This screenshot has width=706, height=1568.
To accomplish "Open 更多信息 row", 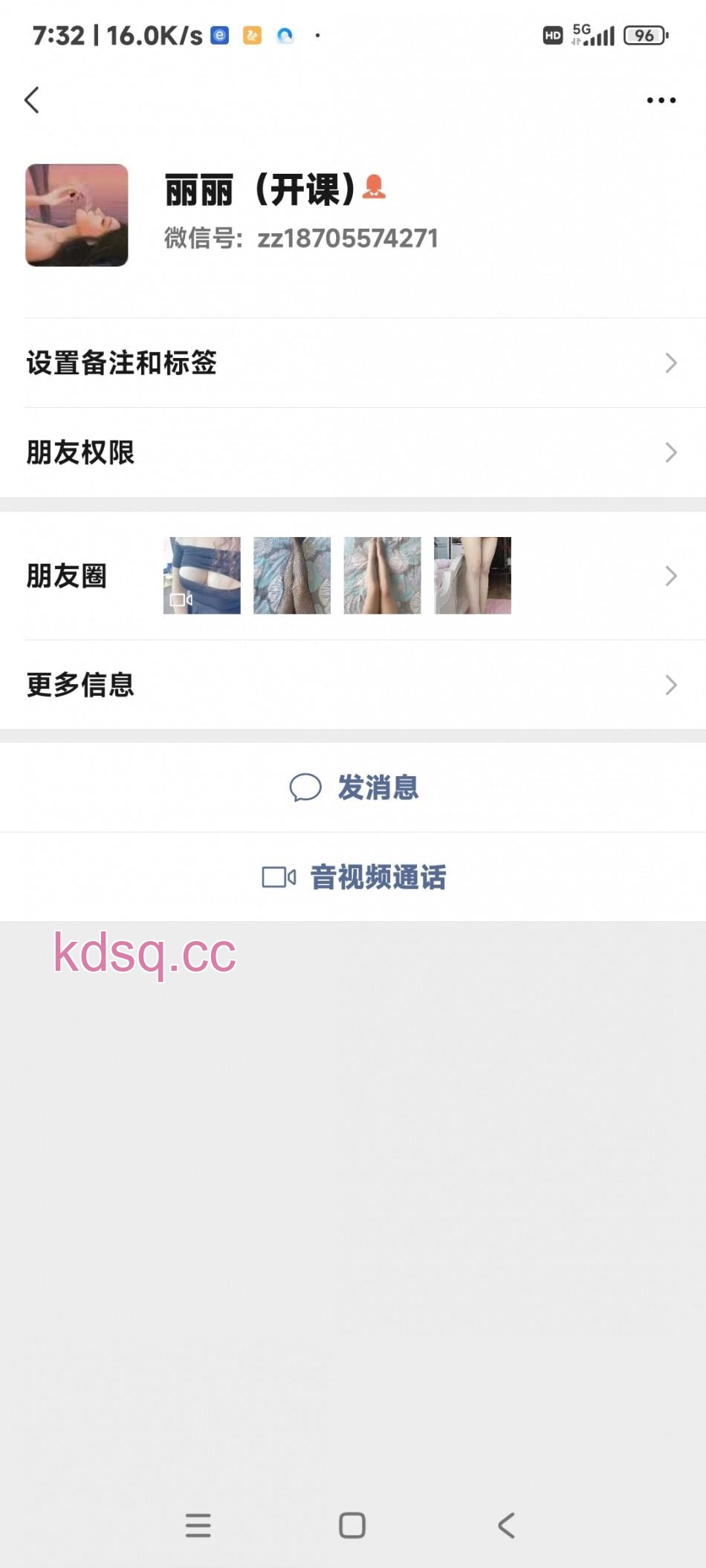I will 353,684.
